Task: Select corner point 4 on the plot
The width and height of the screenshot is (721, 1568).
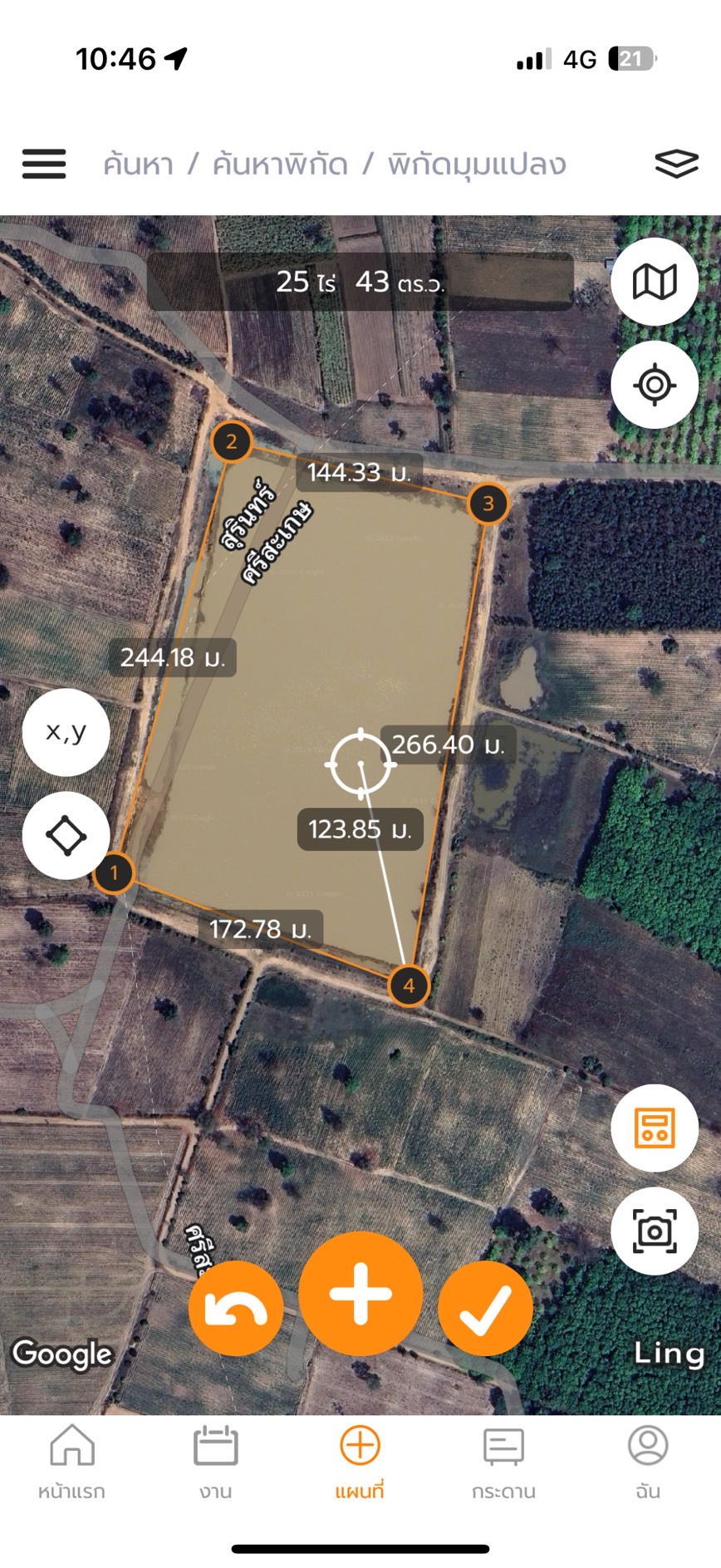Action: tap(409, 986)
